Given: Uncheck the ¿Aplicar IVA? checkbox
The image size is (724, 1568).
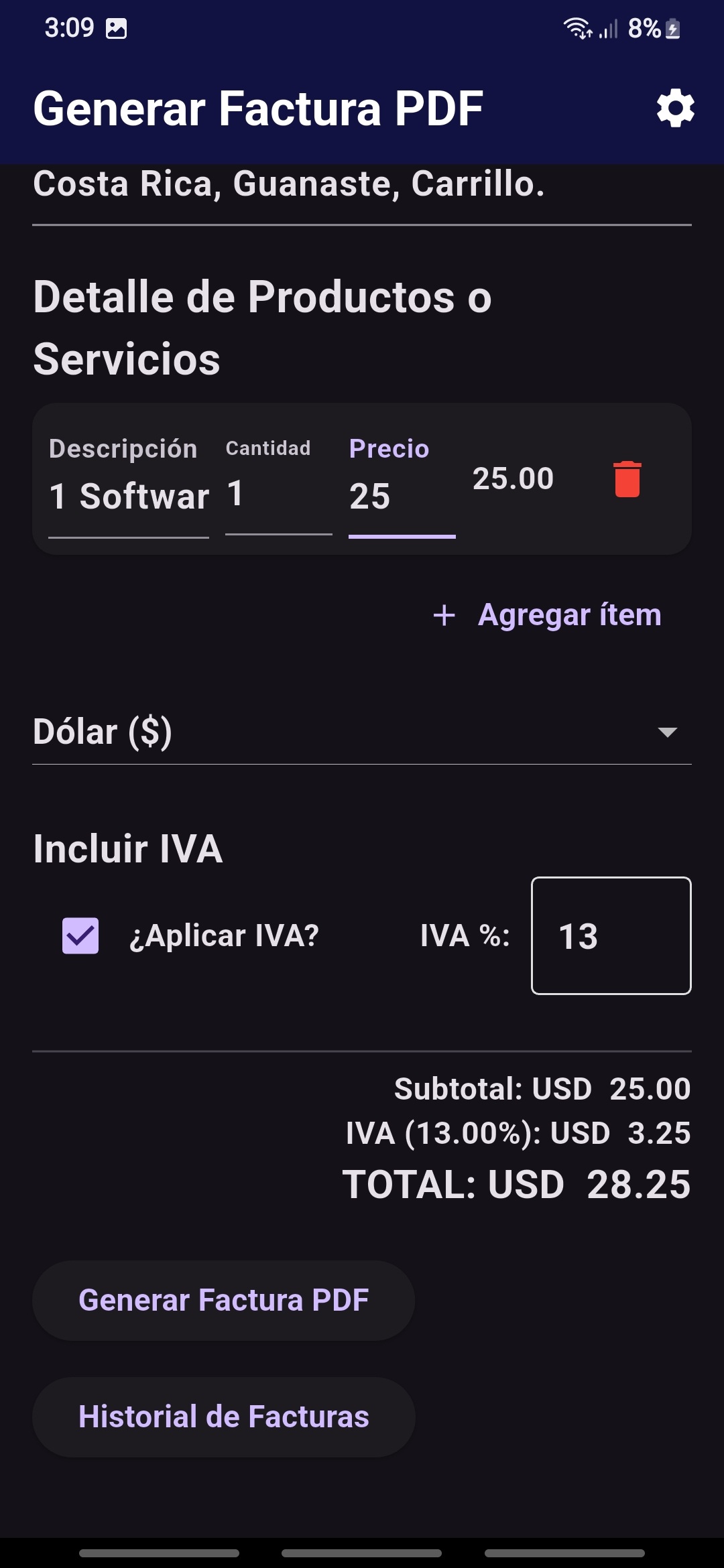Looking at the screenshot, I should tap(80, 935).
